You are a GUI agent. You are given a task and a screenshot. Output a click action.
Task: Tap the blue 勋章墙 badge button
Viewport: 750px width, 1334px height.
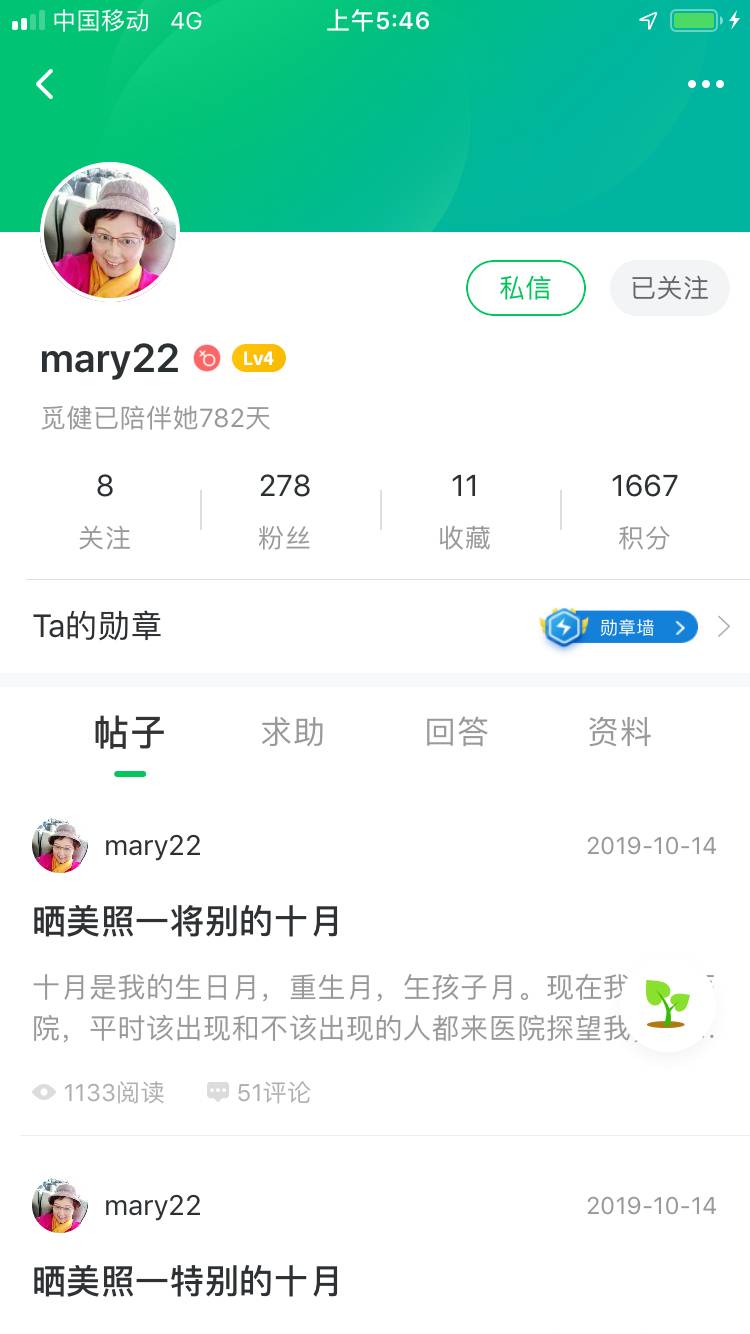(x=622, y=628)
